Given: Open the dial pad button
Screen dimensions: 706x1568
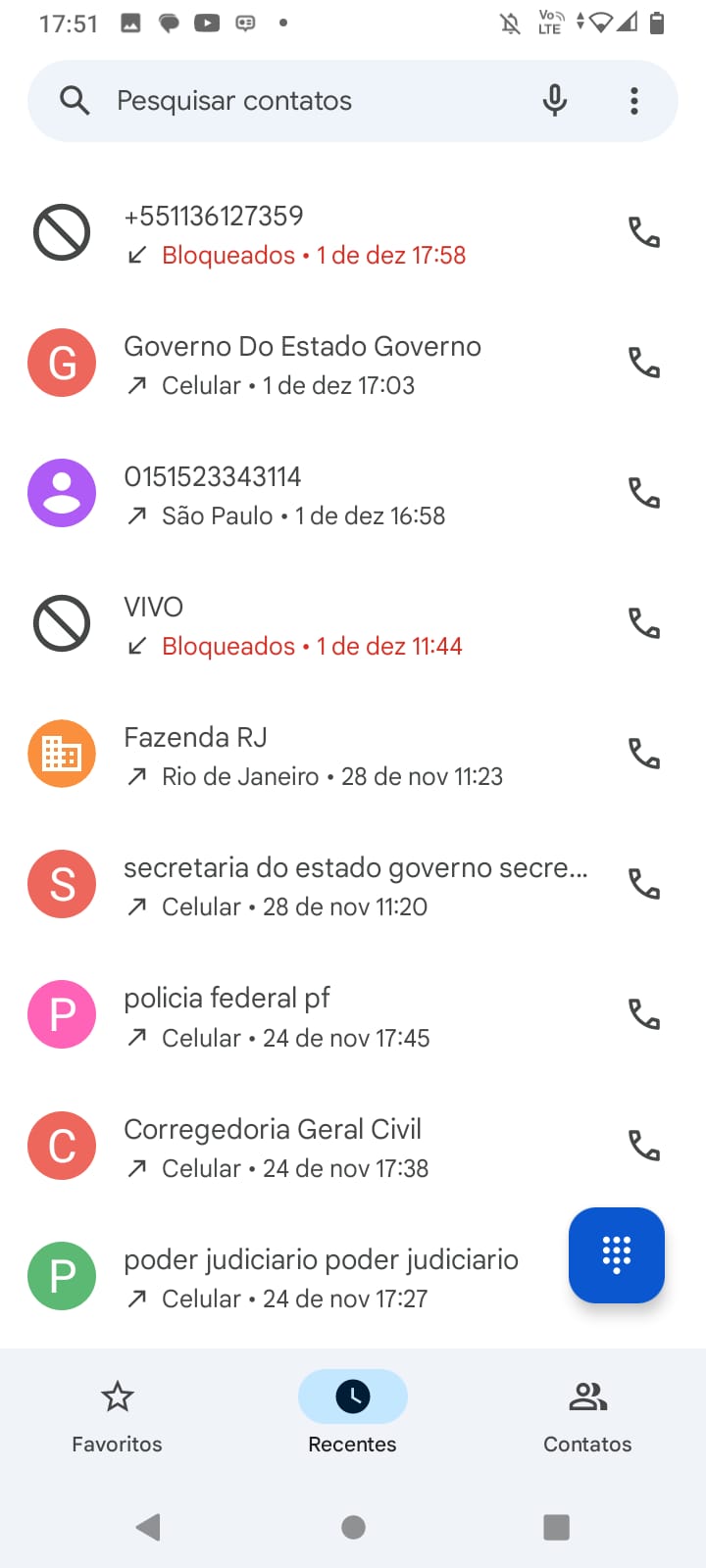Looking at the screenshot, I should point(617,1255).
